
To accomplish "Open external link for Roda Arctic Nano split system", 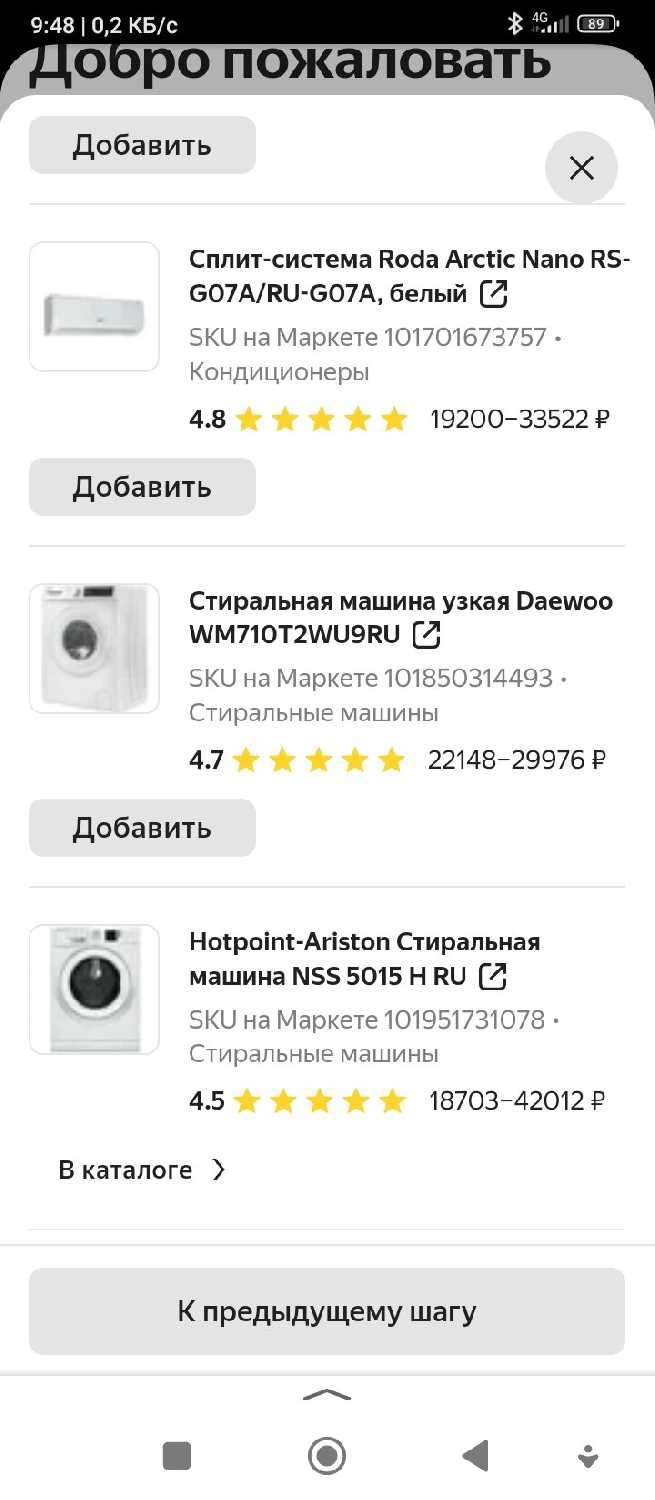I will (494, 295).
